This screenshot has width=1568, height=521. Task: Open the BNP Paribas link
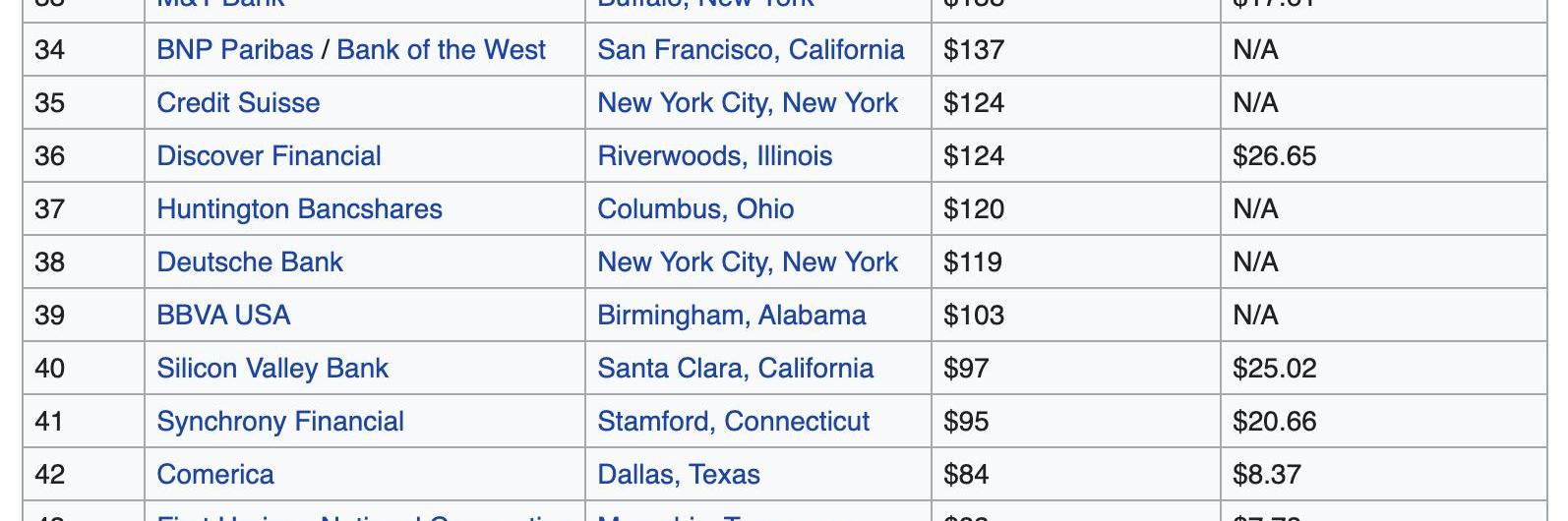coord(234,50)
